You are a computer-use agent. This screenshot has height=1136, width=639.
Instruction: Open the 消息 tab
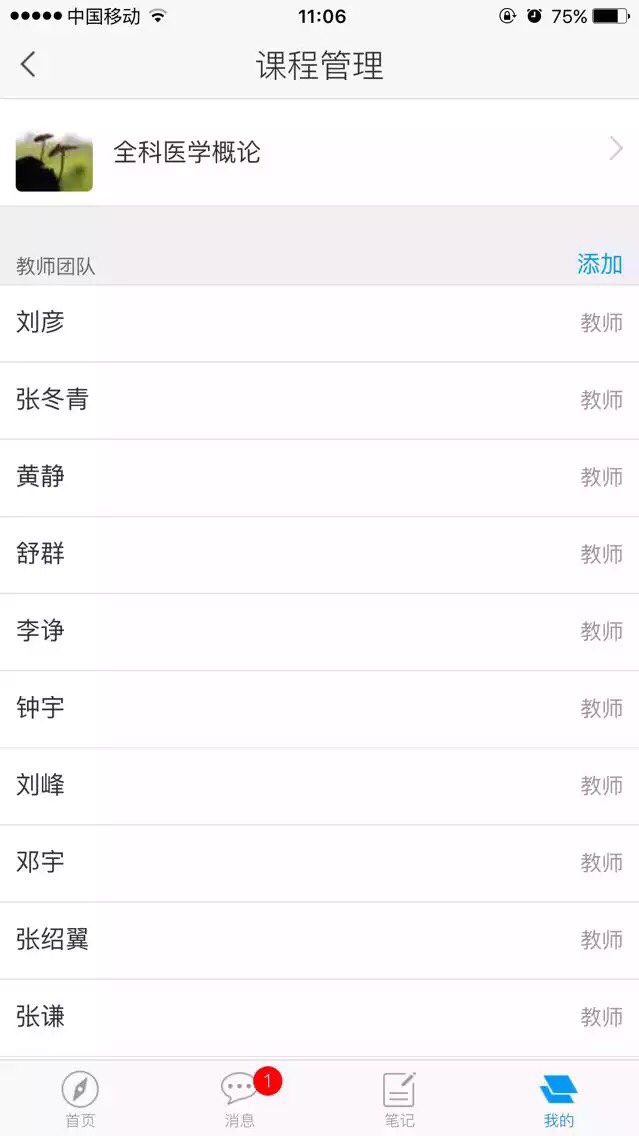[x=240, y=1098]
